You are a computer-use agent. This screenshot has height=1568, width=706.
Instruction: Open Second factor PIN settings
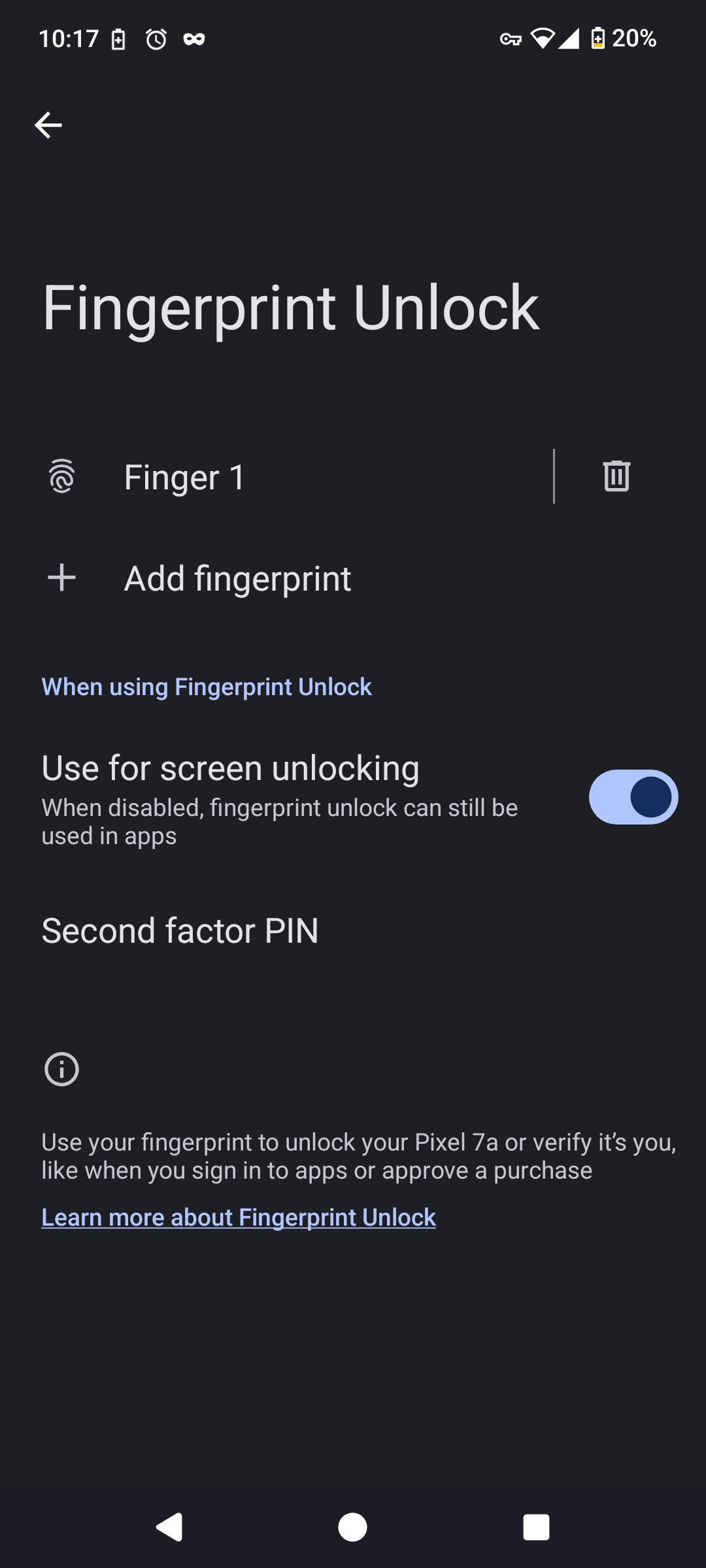tap(180, 930)
